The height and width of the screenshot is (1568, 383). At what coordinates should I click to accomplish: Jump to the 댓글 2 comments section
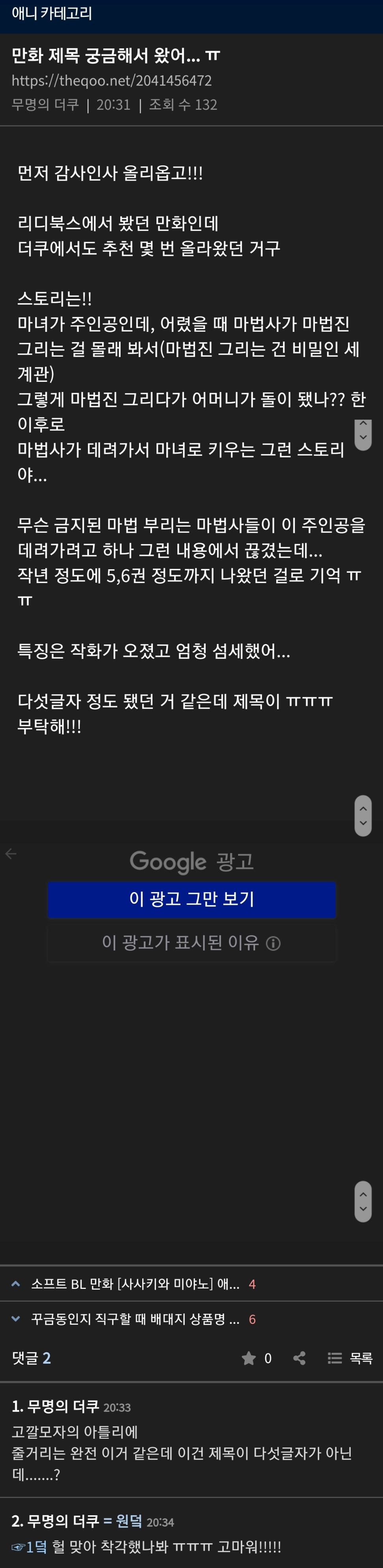(31, 1358)
